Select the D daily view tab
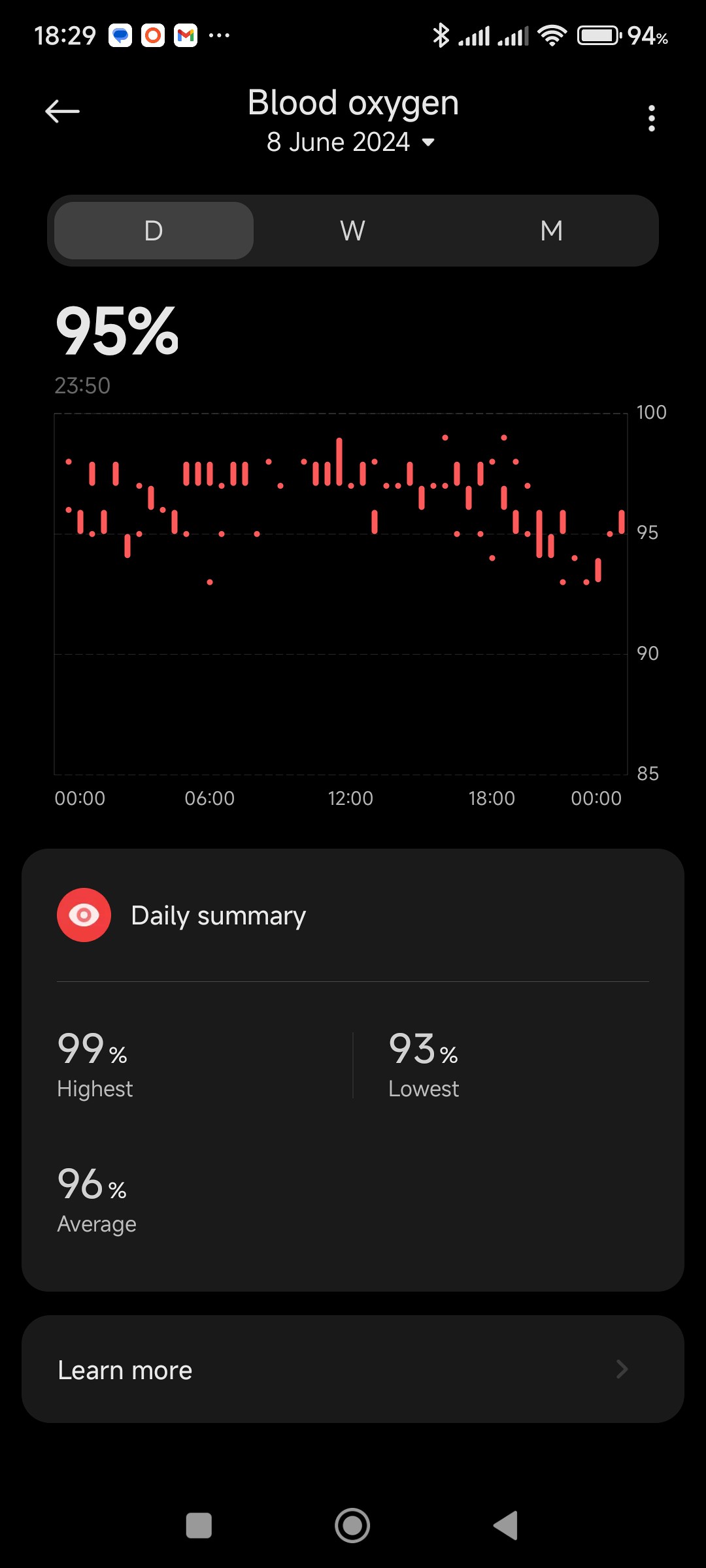Screen dimensions: 706x1568 154,231
